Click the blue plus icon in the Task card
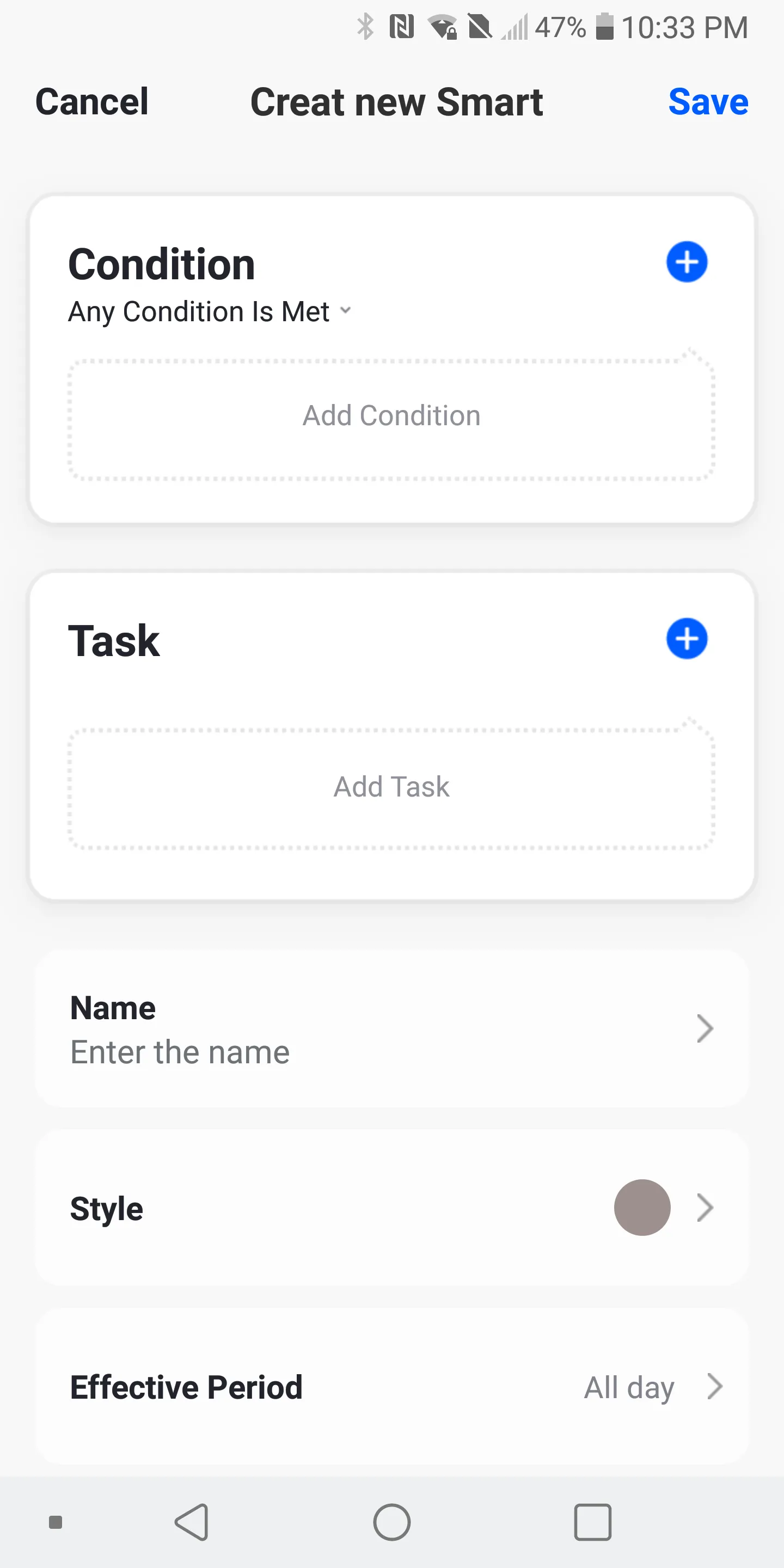784x1568 pixels. pos(687,639)
